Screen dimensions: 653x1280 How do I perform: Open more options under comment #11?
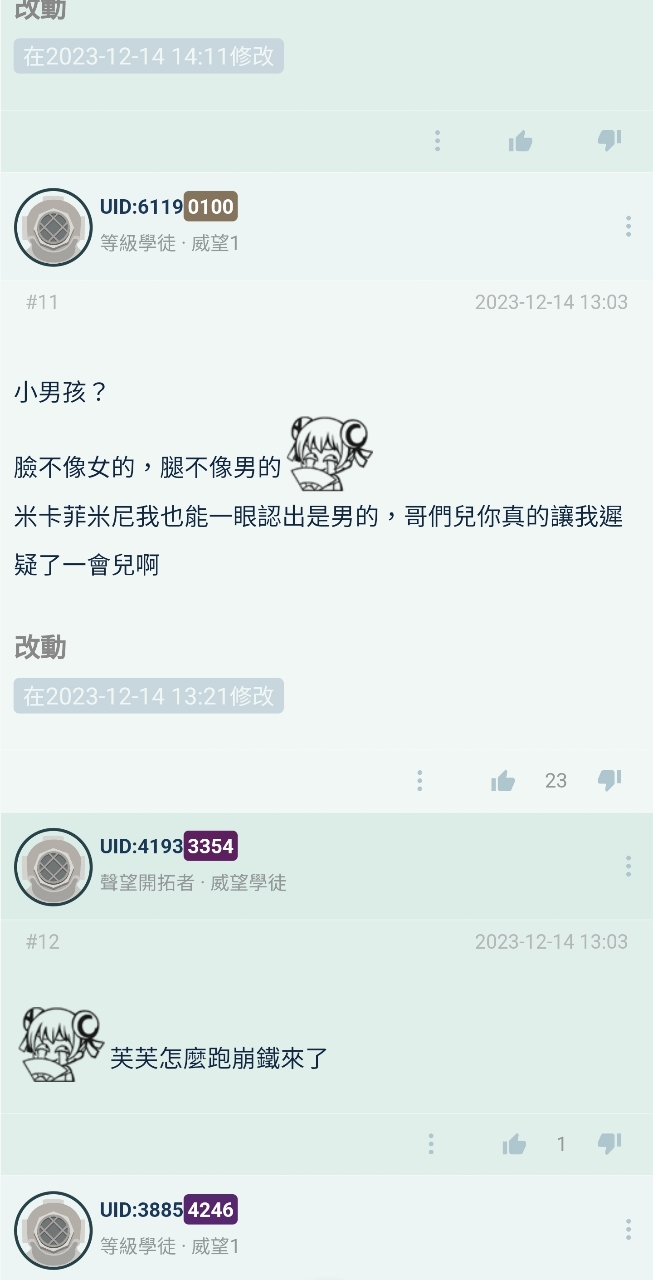420,780
